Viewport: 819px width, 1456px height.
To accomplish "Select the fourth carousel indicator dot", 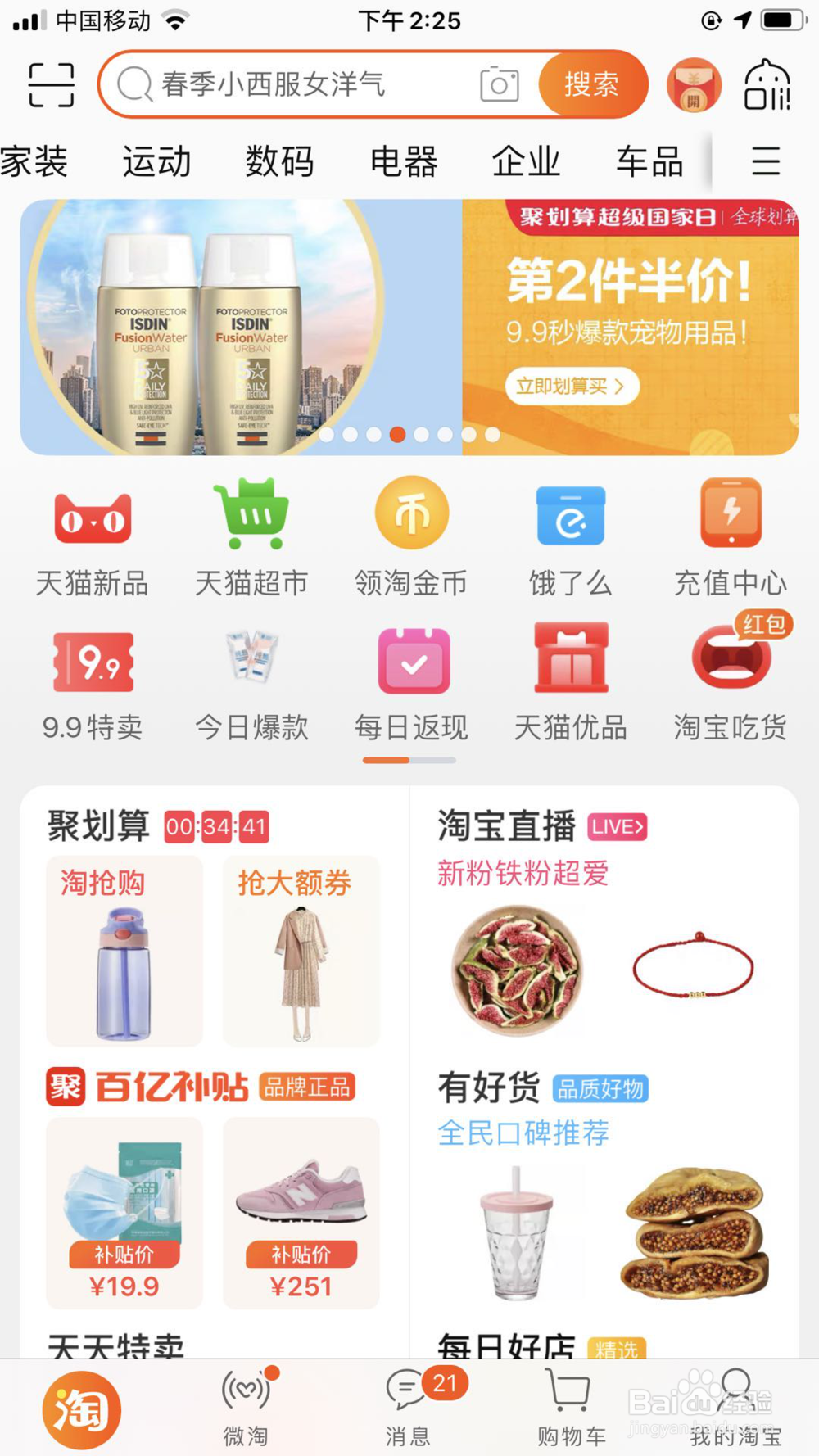I will (x=398, y=435).
